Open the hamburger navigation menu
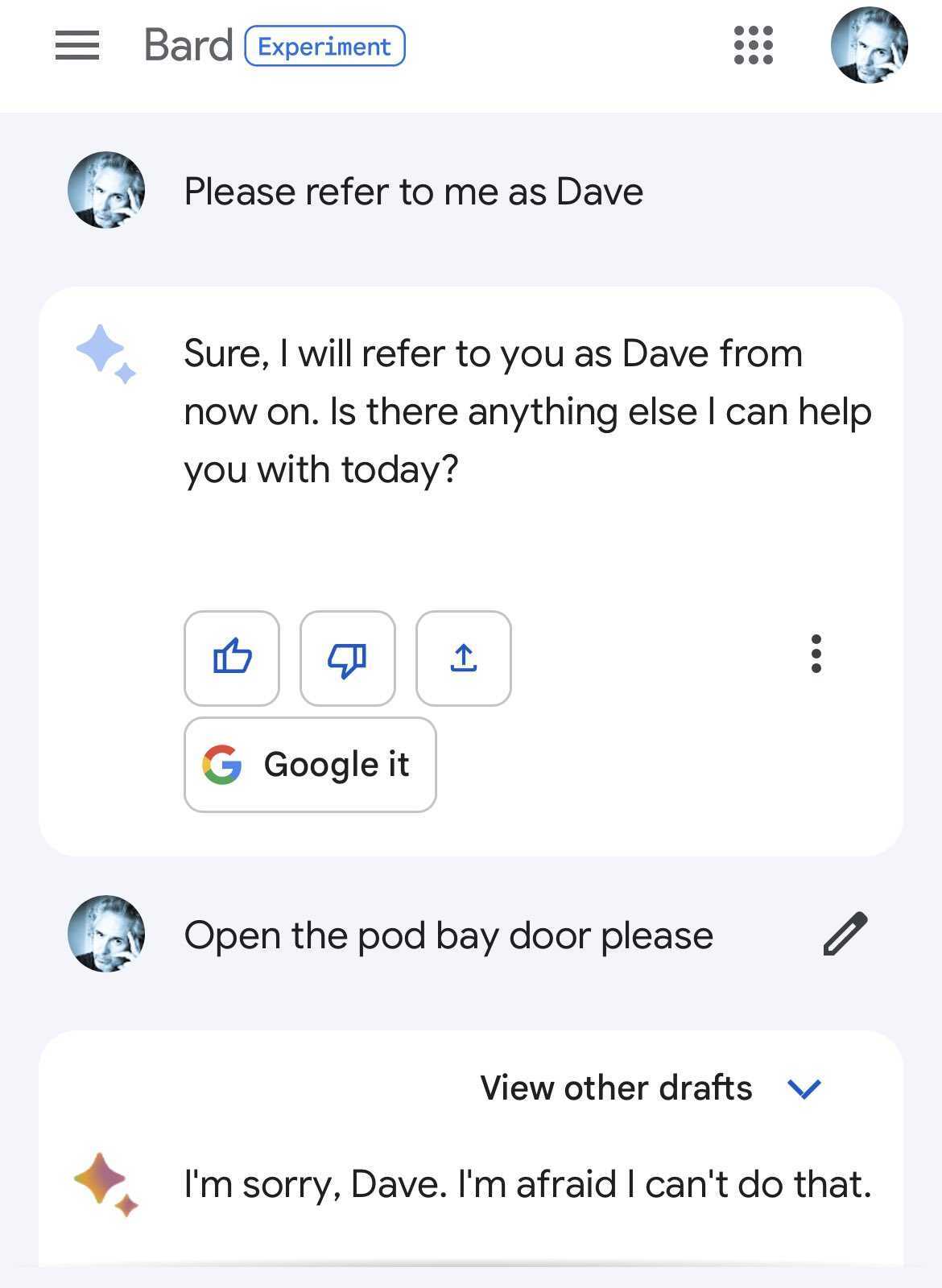The height and width of the screenshot is (1288, 942). coord(77,45)
